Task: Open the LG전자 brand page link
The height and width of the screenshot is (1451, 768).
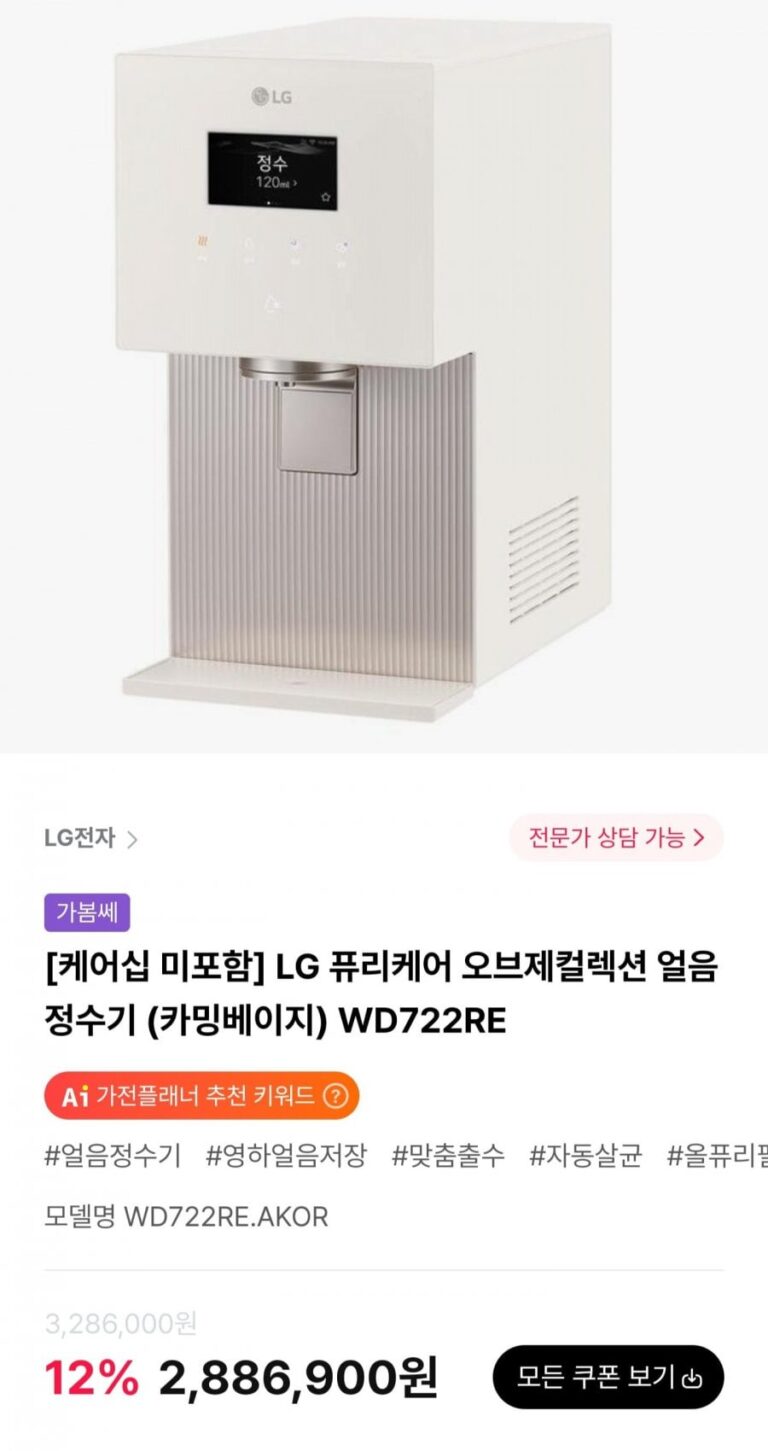Action: (x=90, y=838)
